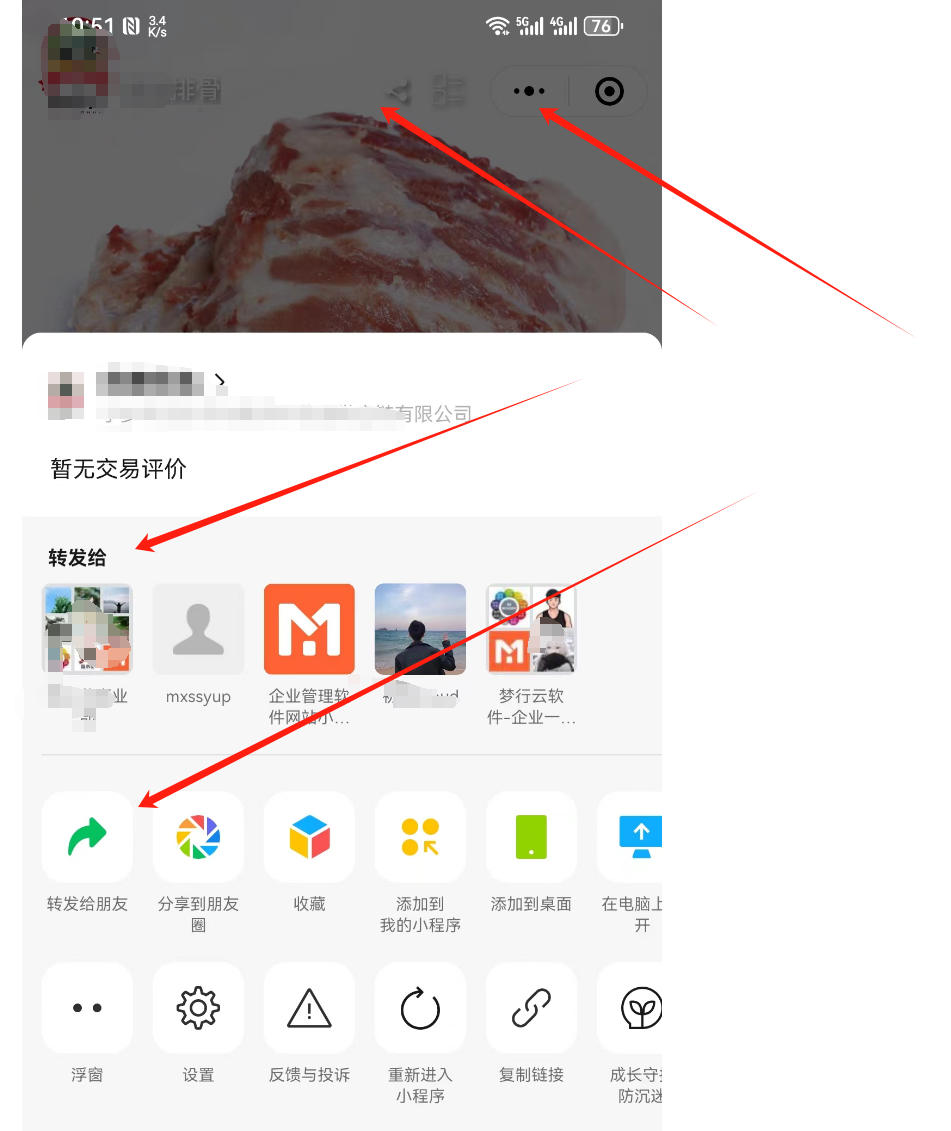The image size is (951, 1131).
Task: Select 添加到我的小程序
Action: (420, 837)
